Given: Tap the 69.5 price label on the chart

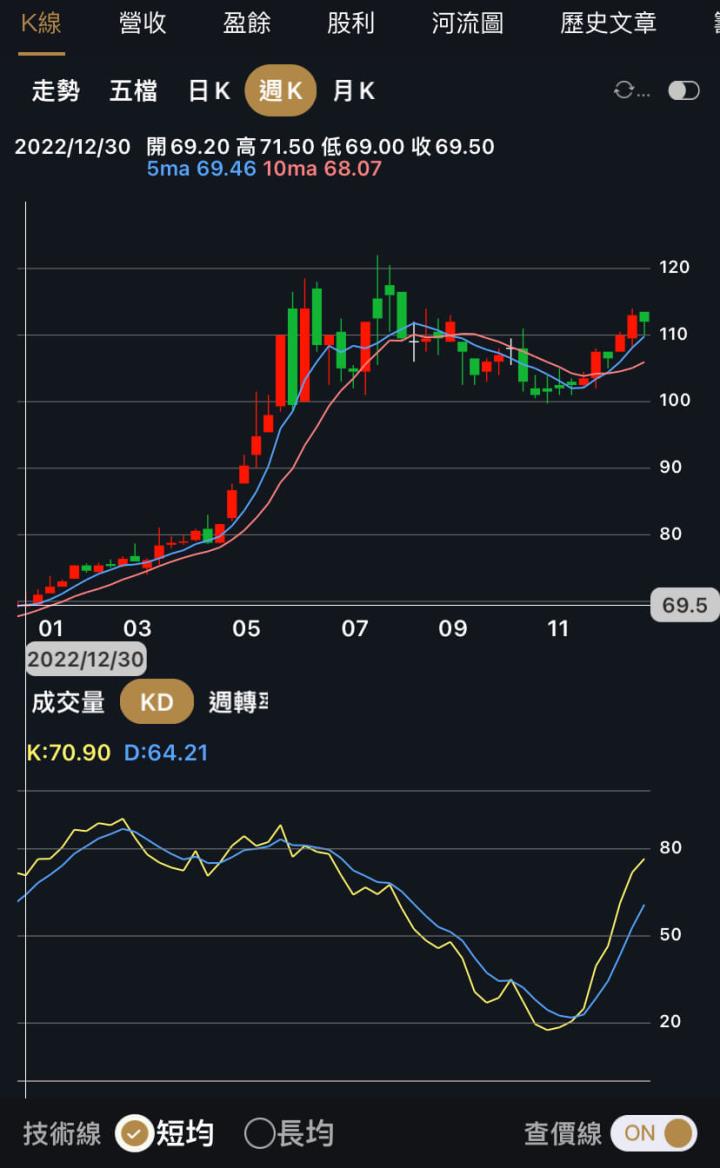Looking at the screenshot, I should tap(684, 605).
